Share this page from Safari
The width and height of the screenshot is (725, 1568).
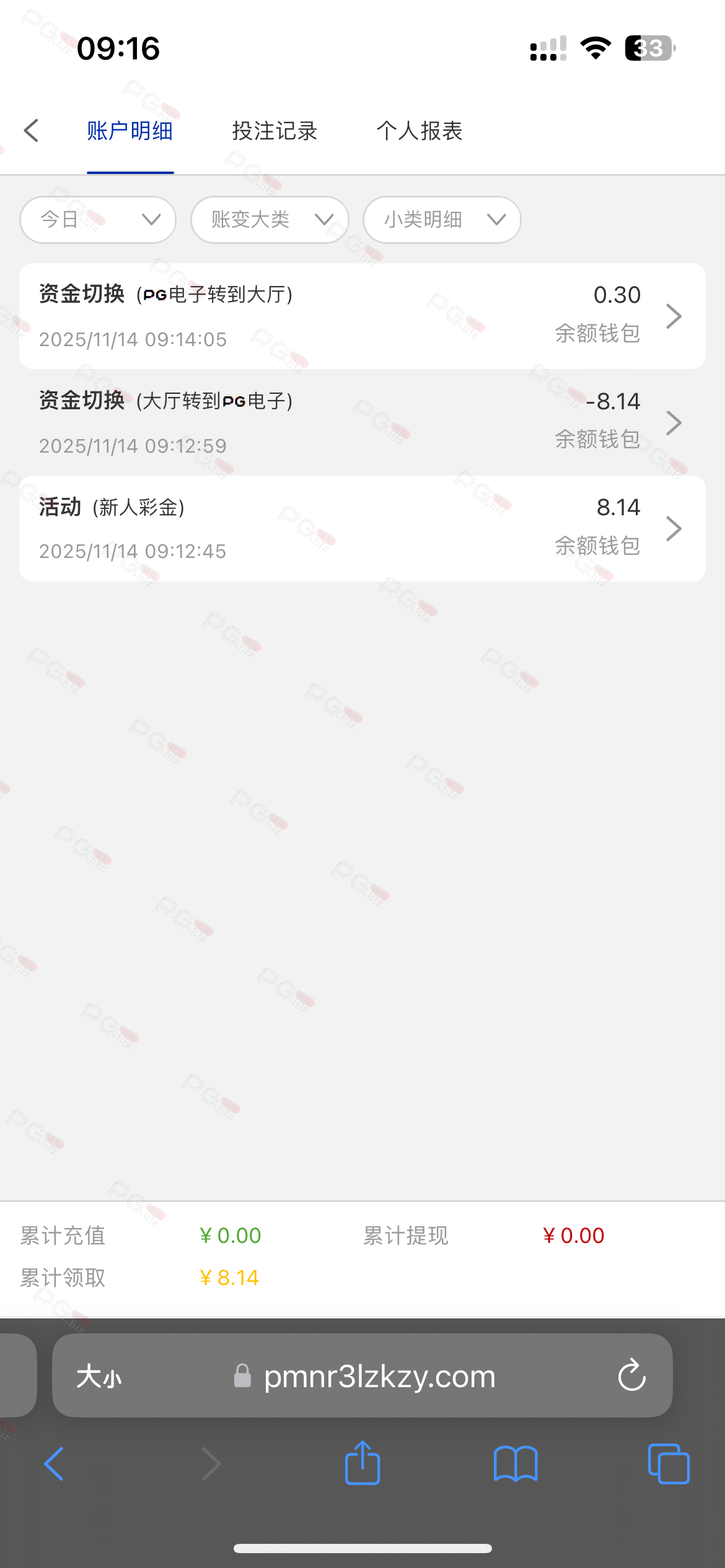[362, 1463]
